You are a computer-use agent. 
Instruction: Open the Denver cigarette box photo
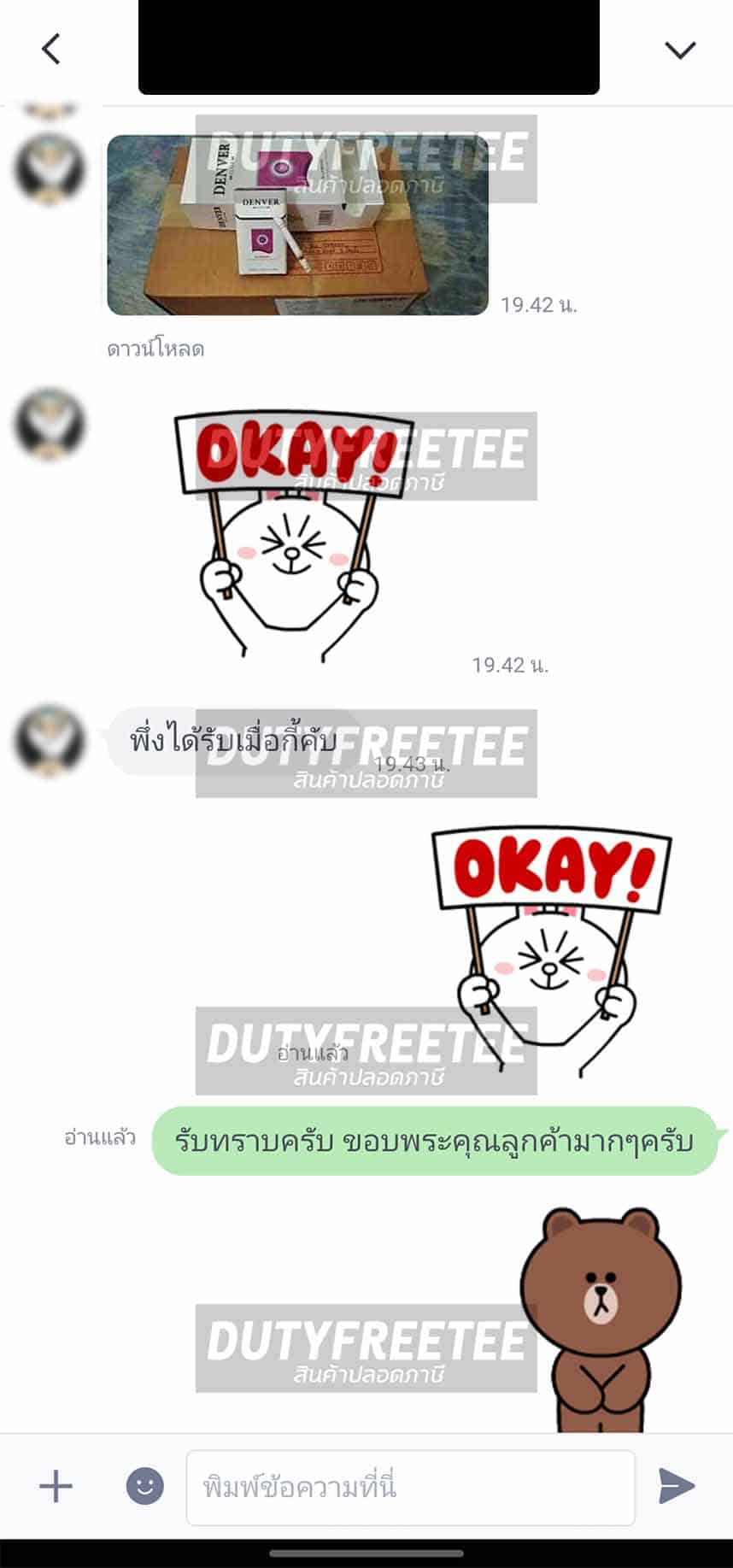pos(297,226)
